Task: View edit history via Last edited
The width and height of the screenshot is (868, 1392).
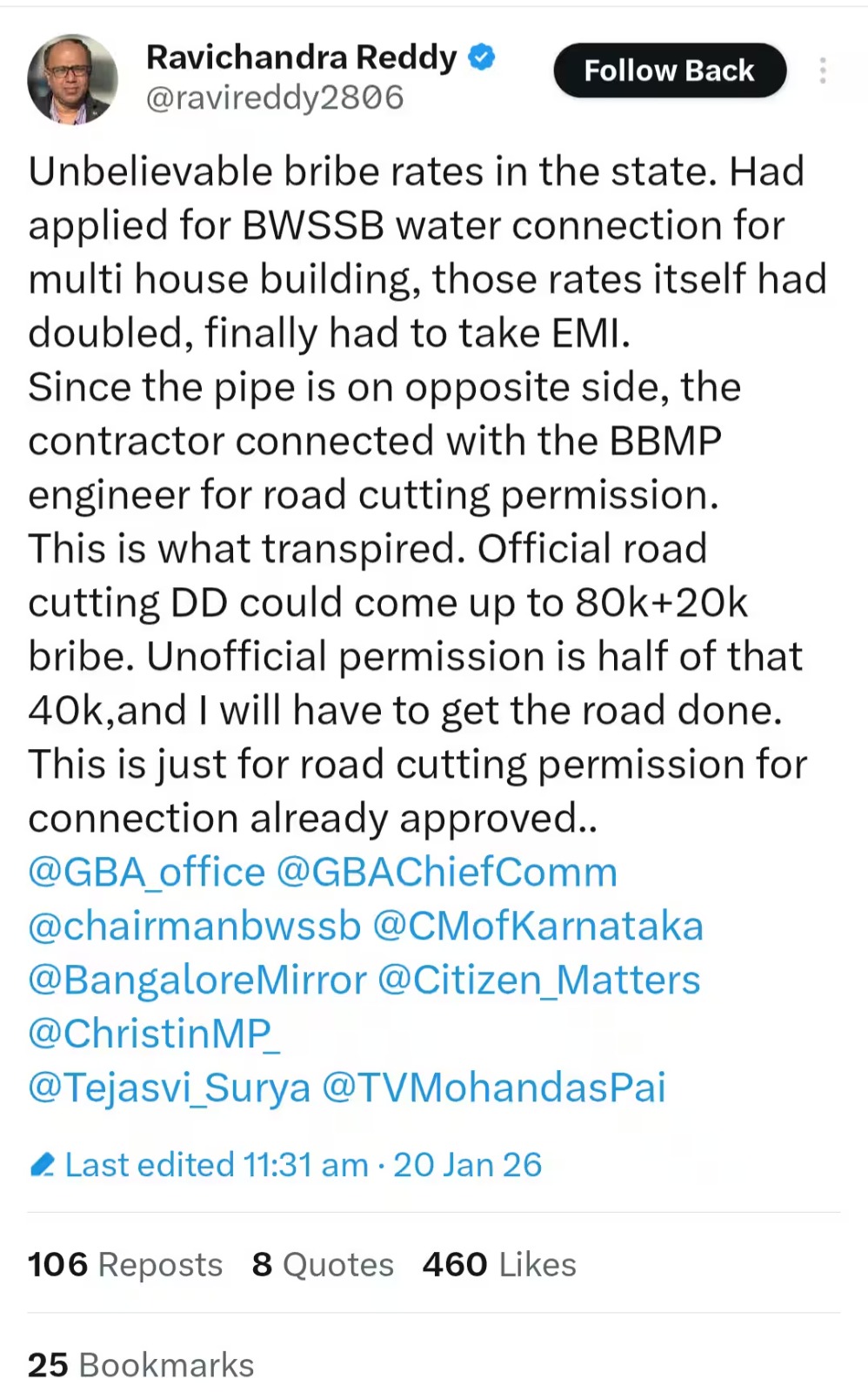Action: coord(285,1165)
